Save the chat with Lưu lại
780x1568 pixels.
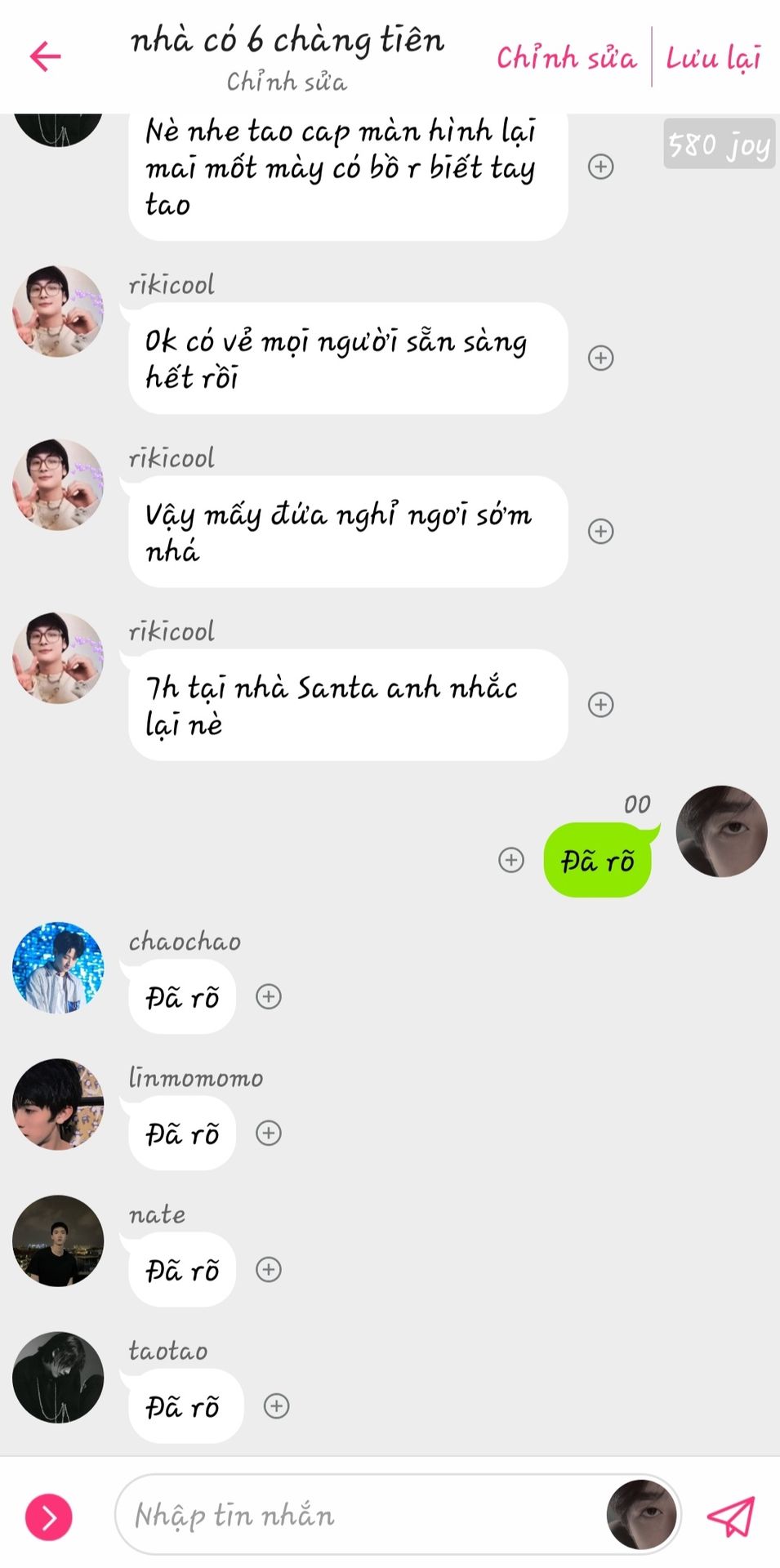pyautogui.click(x=713, y=57)
